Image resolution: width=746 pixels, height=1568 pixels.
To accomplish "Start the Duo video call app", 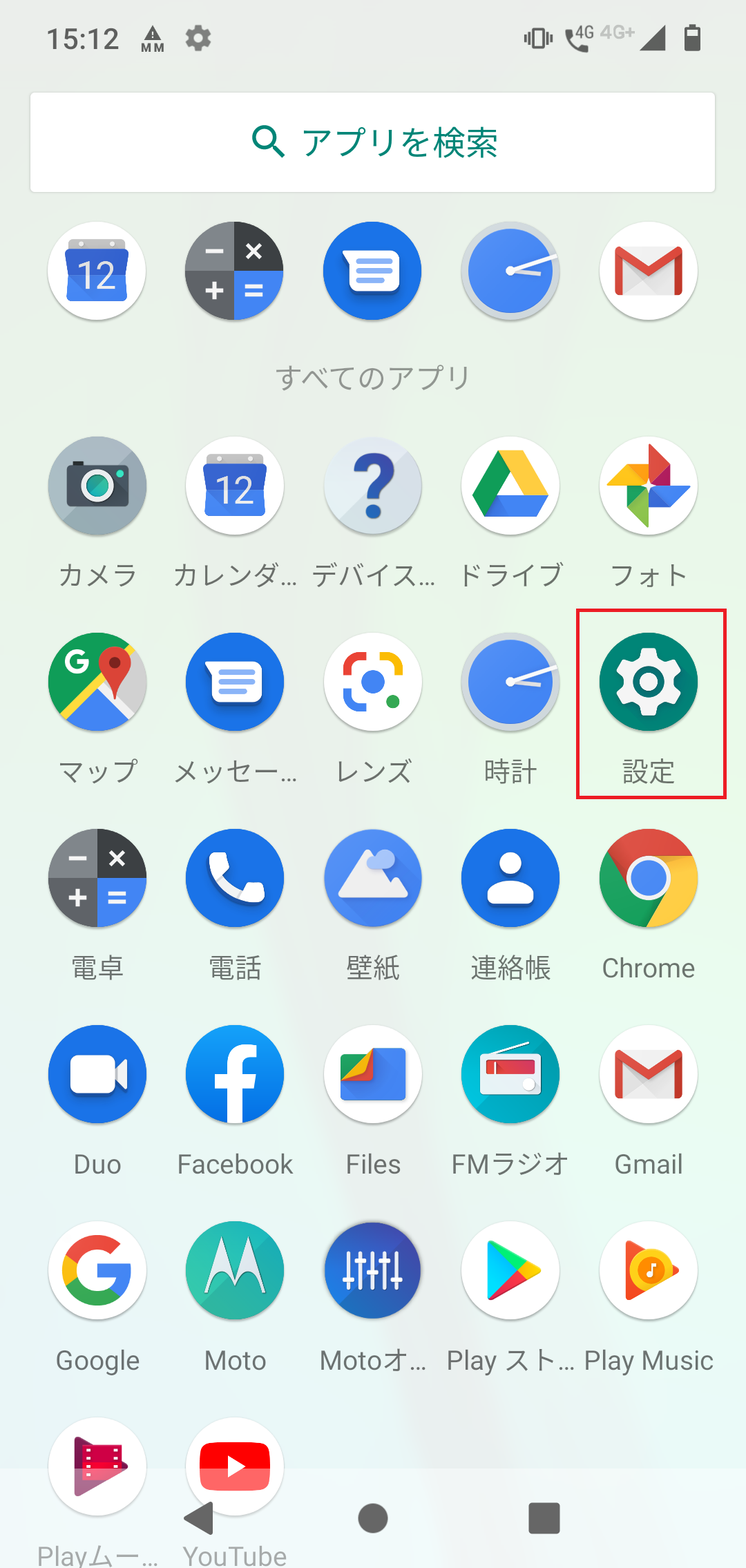I will pos(97,1074).
